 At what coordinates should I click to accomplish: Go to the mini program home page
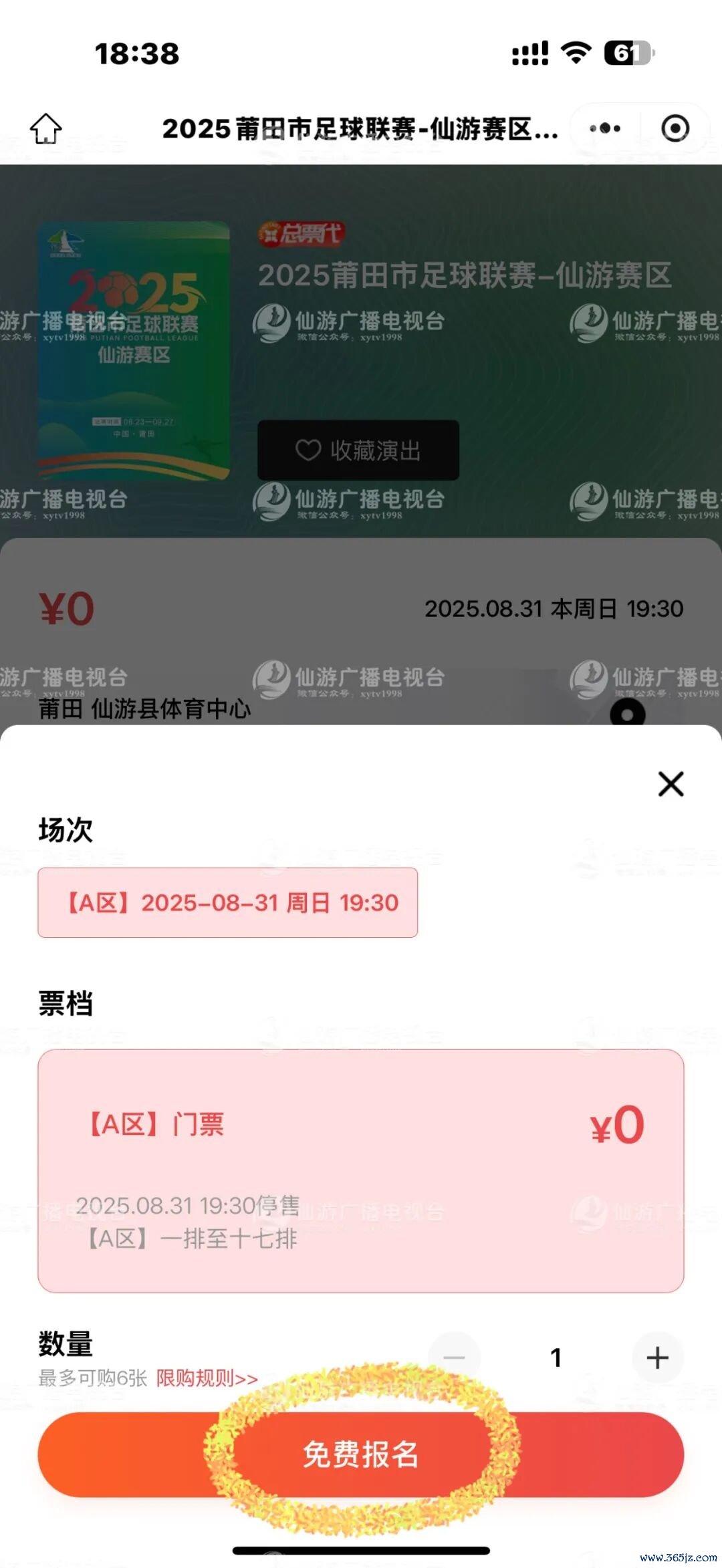45,128
